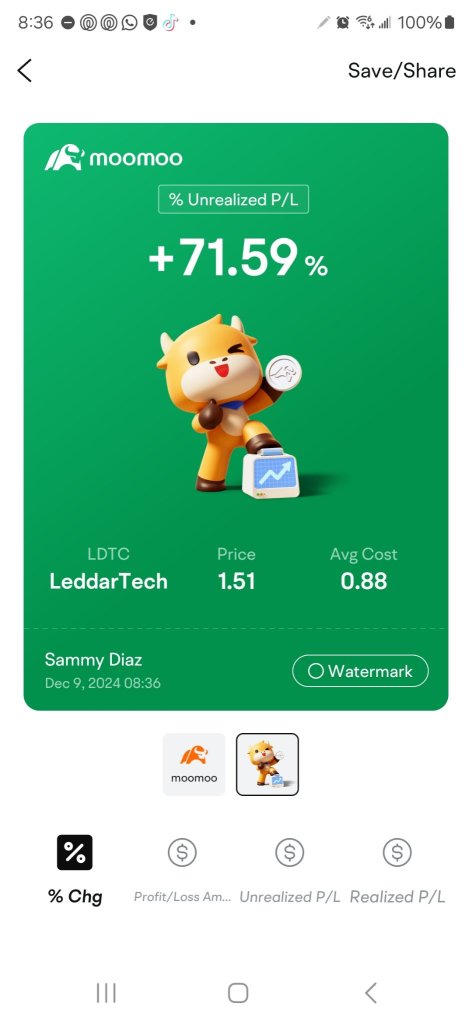472x1024 pixels.
Task: Open recent apps from navigation bar
Action: (x=106, y=993)
